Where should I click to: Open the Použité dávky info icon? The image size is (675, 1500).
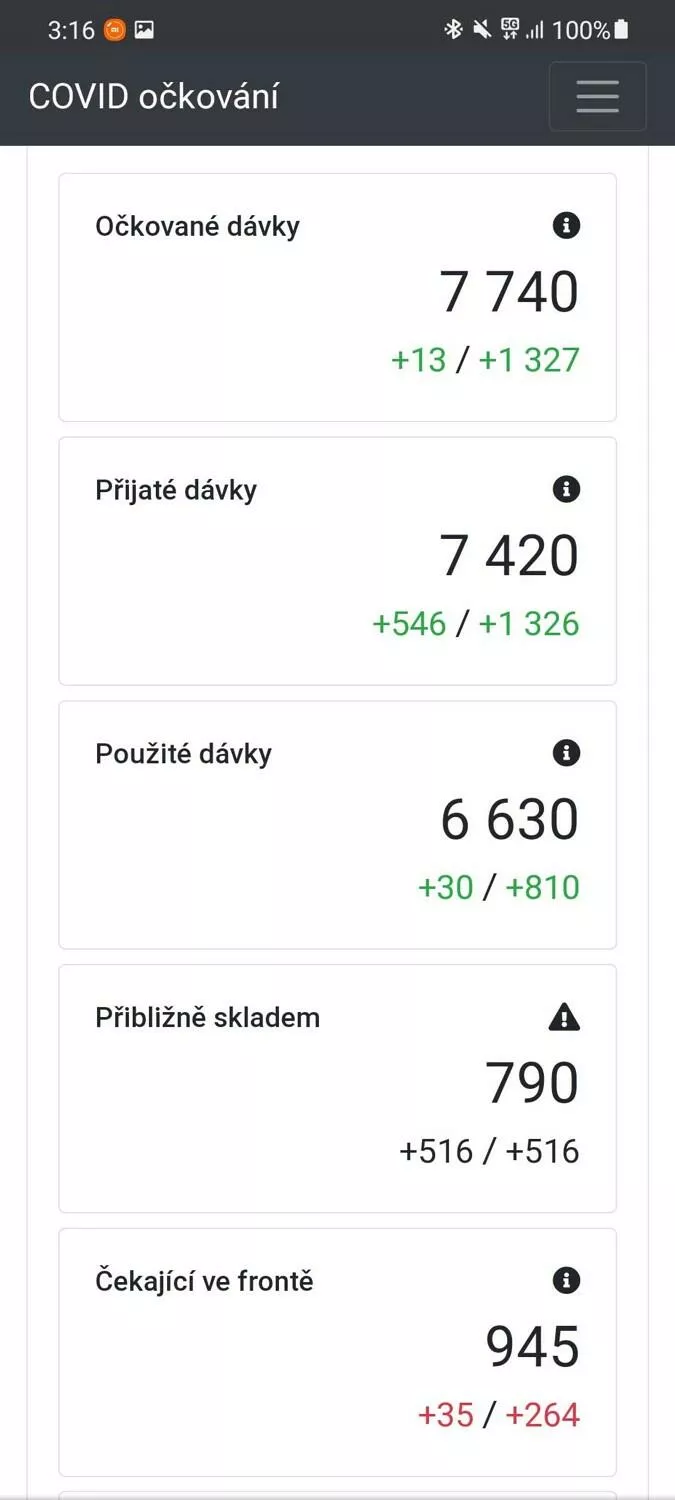click(x=566, y=753)
